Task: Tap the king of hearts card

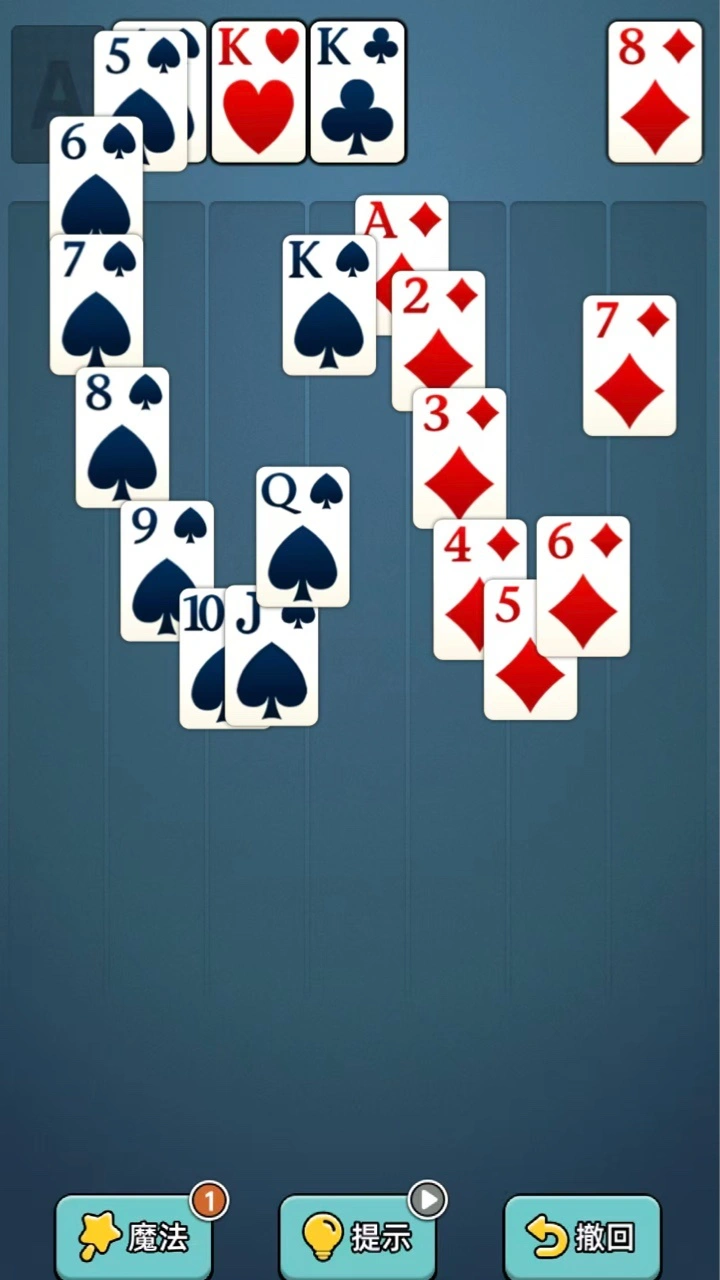Action: pos(259,92)
